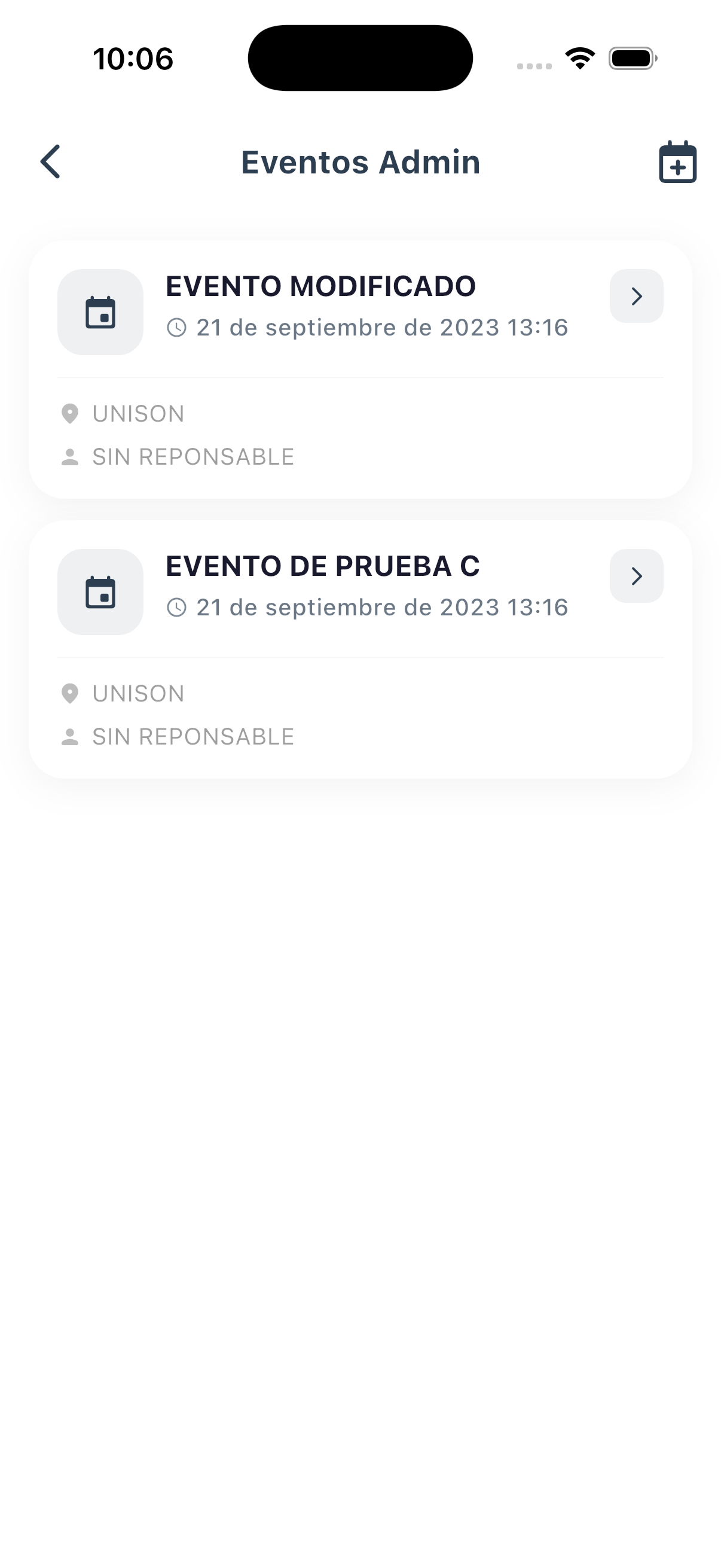Click the clock icon next to EVENTO DE PRUEBA C date
The height and width of the screenshot is (1568, 721).
(x=176, y=606)
